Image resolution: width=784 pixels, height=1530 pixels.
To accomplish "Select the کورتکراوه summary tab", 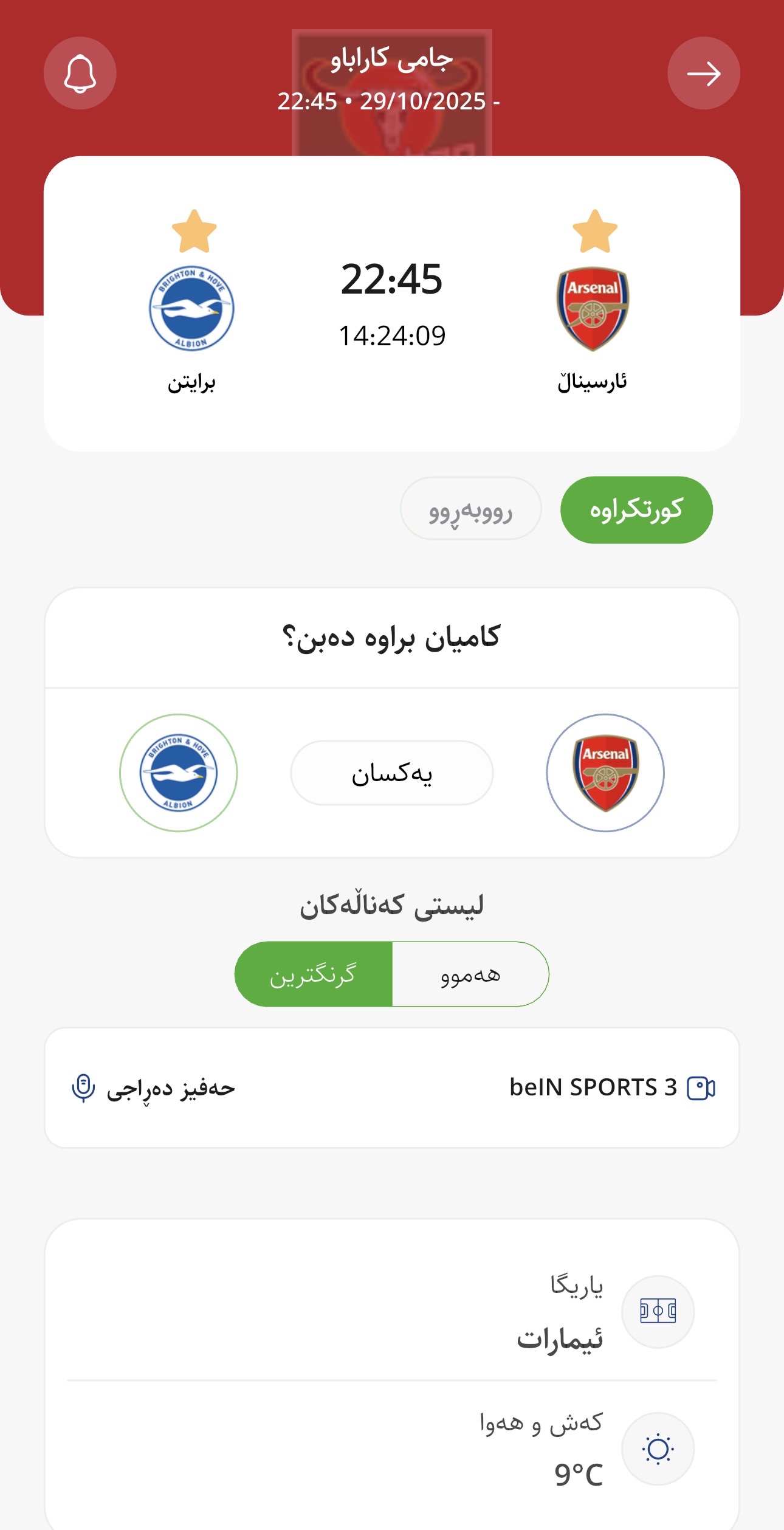I will click(636, 509).
